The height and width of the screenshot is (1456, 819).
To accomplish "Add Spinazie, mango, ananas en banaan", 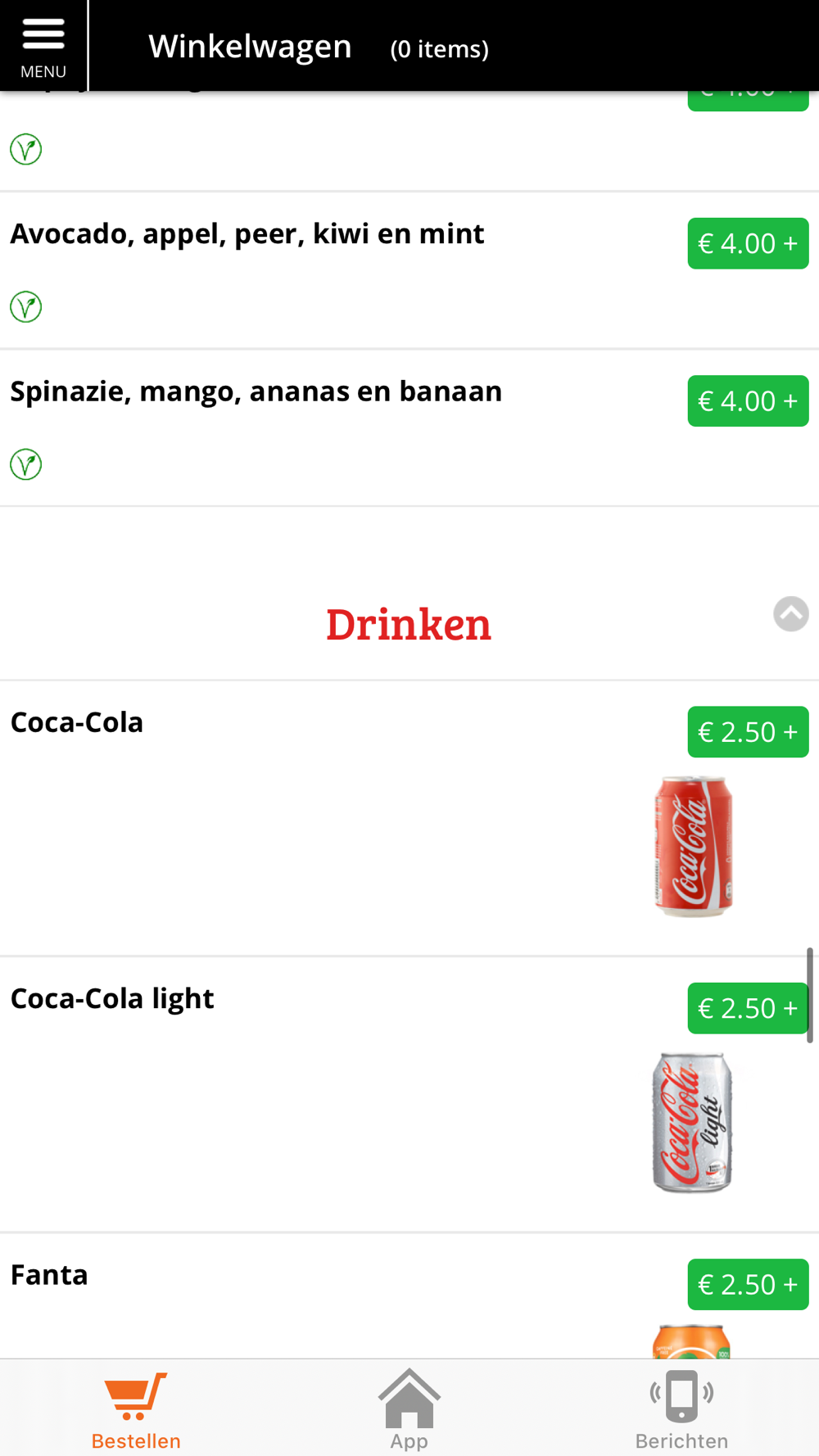I will (748, 401).
